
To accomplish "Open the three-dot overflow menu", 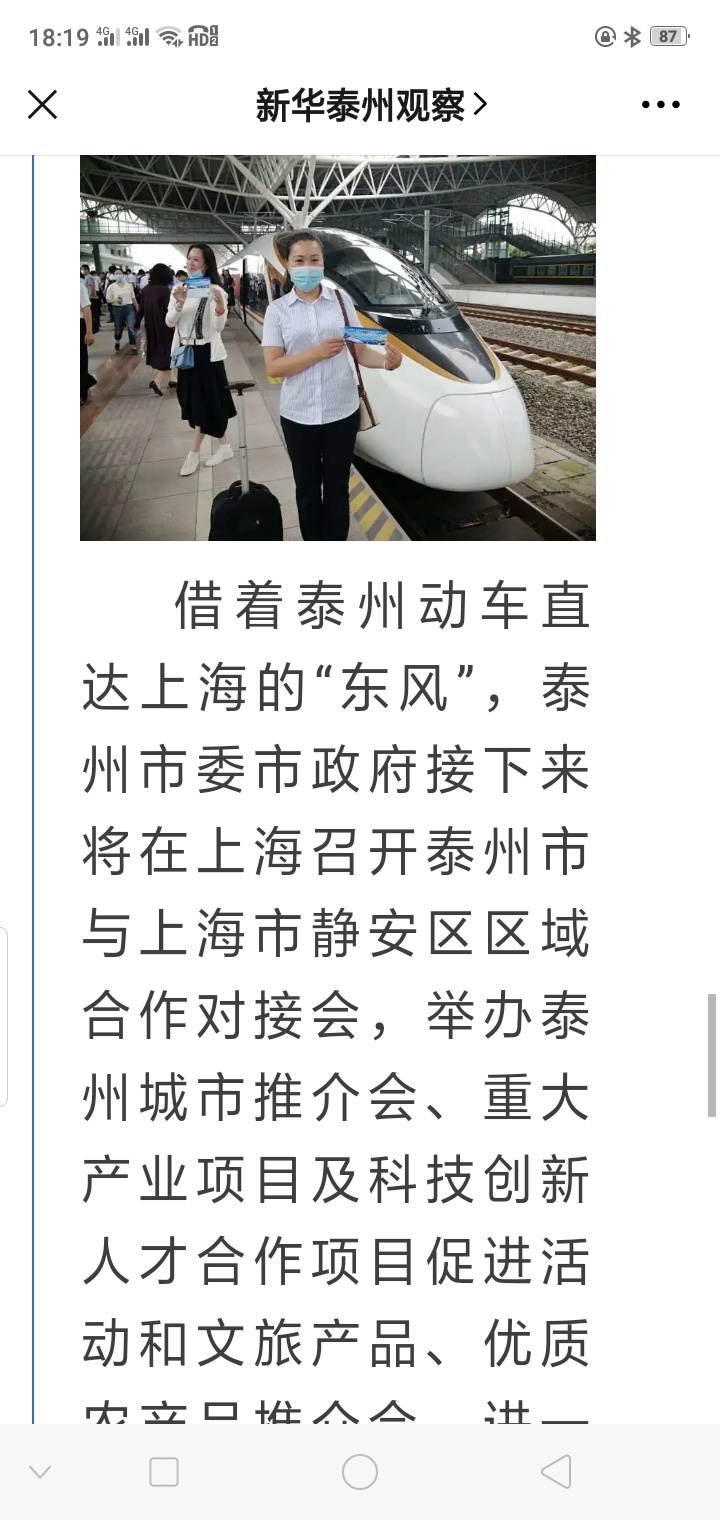I will (x=660, y=104).
